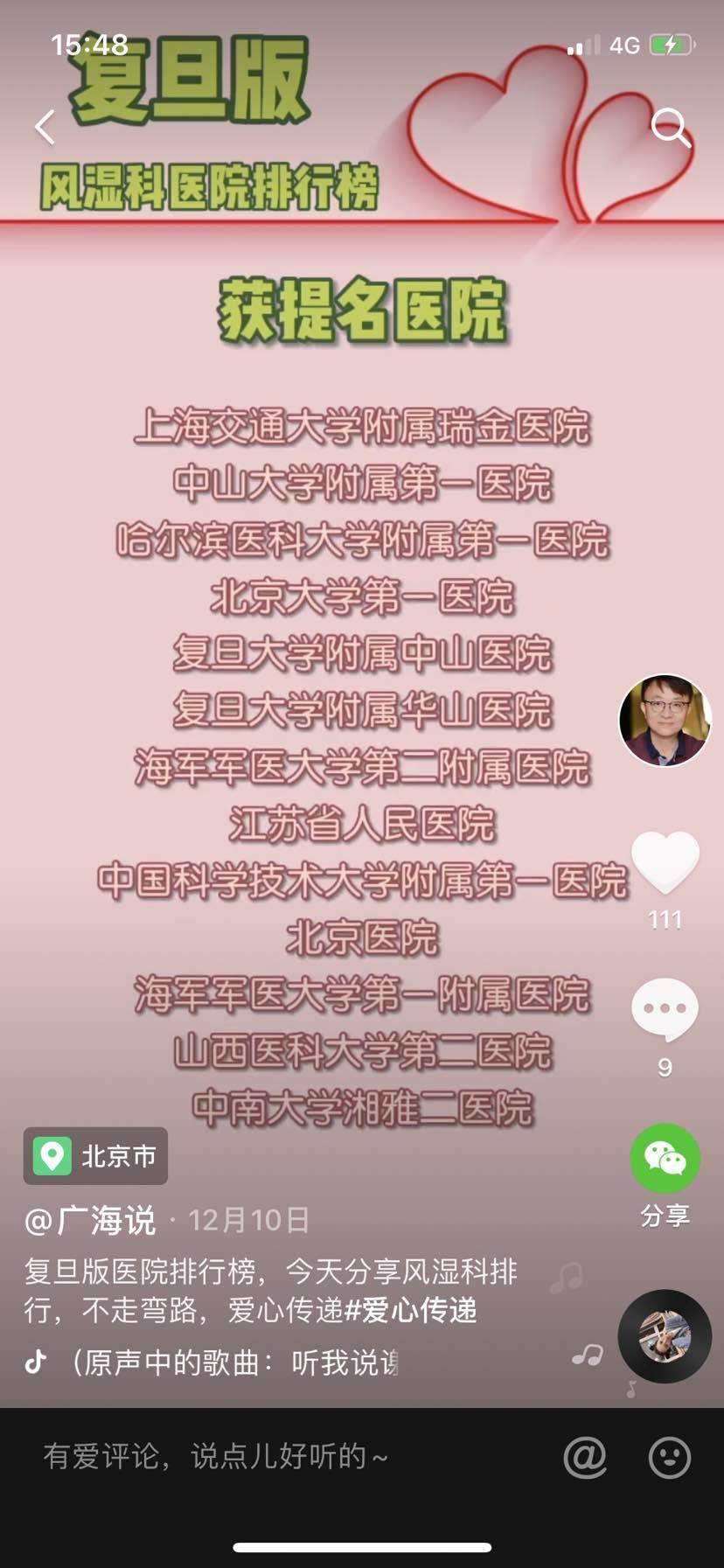Image resolution: width=724 pixels, height=1568 pixels.
Task: Open the emoji picker
Action: (670, 1457)
